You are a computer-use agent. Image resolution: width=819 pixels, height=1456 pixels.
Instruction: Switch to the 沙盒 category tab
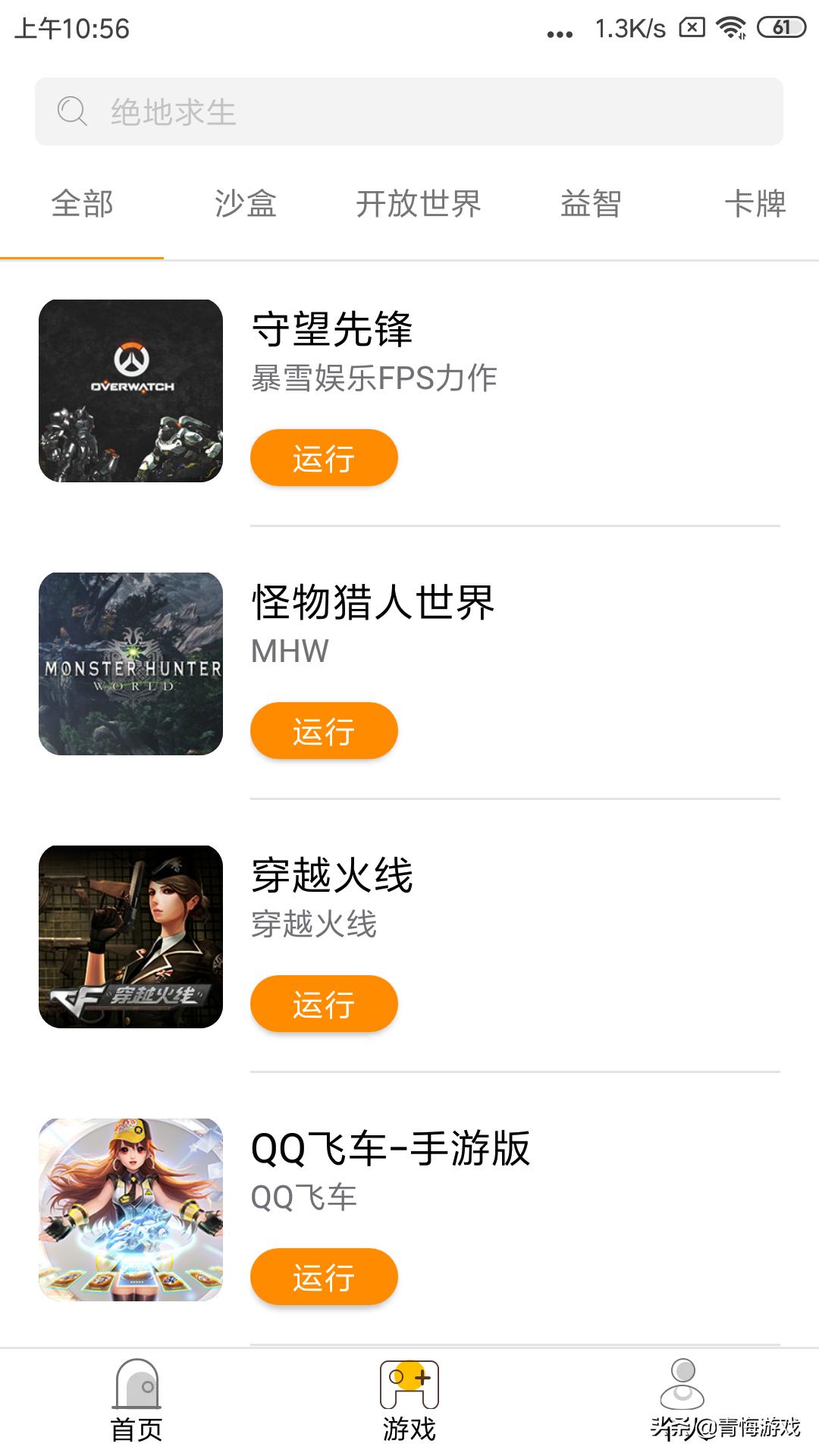(246, 203)
